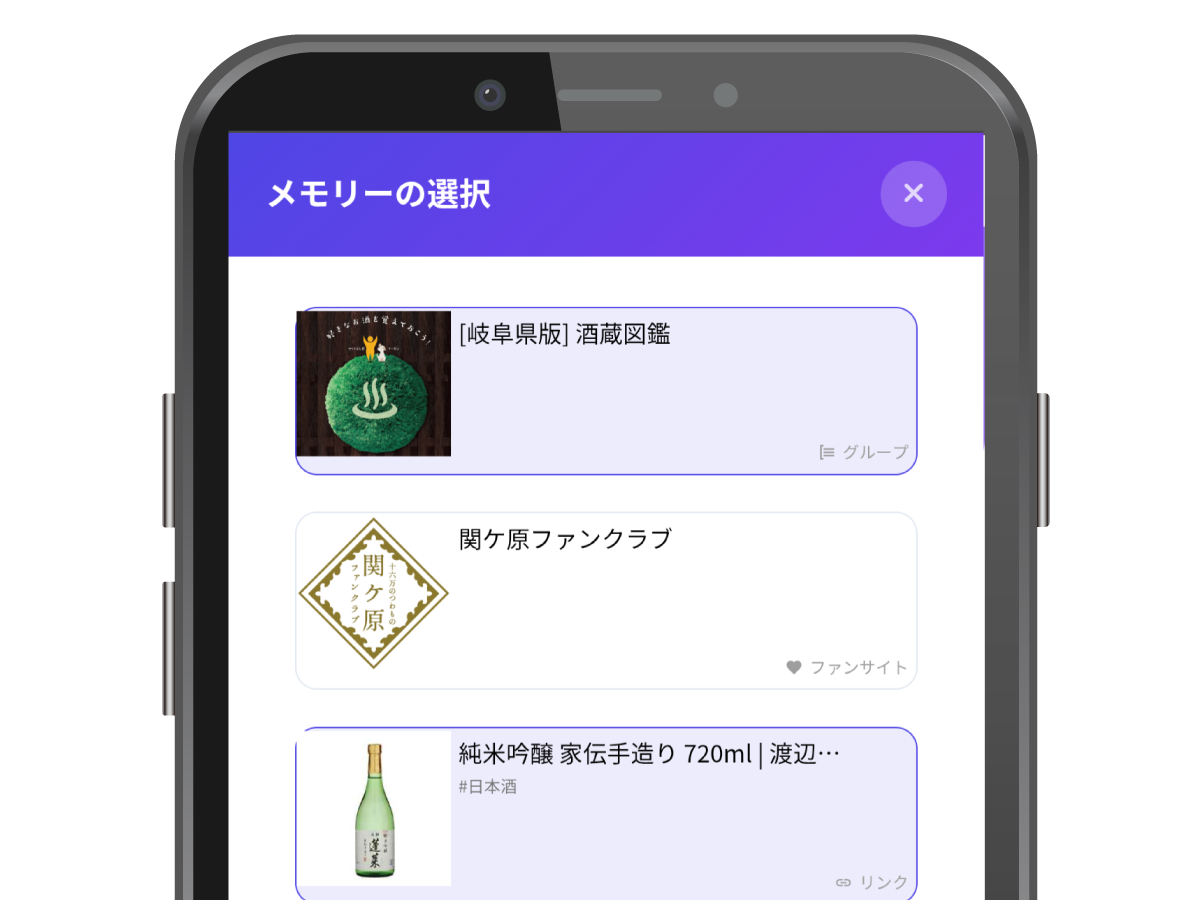Screen dimensions: 1200x900
Task: Pick the 純米吟醸 家伝手造り 720ml link card
Action: click(x=606, y=812)
